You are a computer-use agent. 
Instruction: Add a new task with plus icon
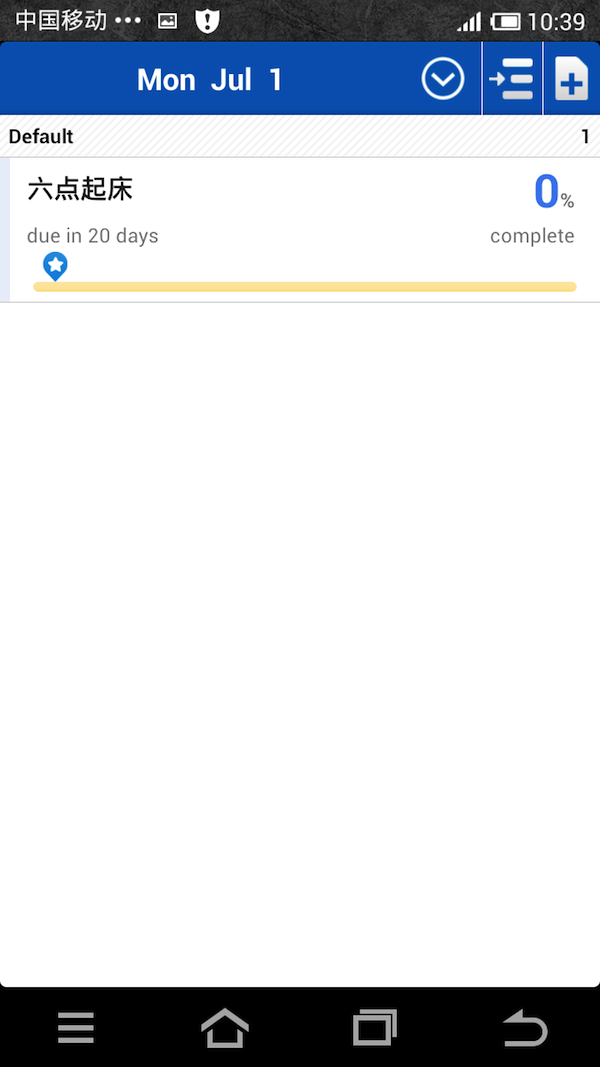[571, 79]
